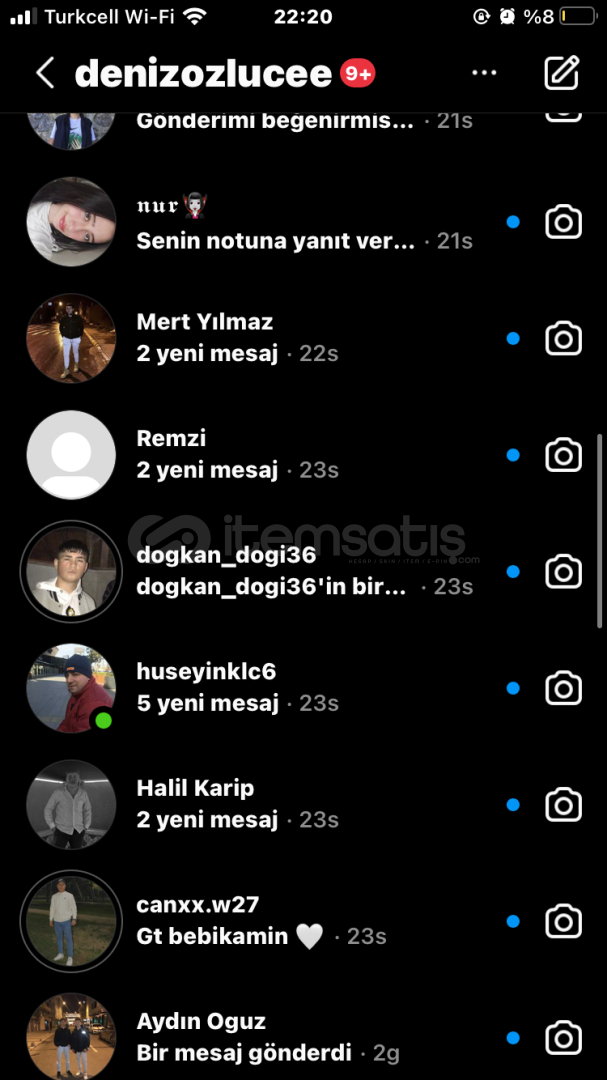Tap the camera icon in the dogkan_dogi36 row
The height and width of the screenshot is (1080, 607).
[x=564, y=572]
